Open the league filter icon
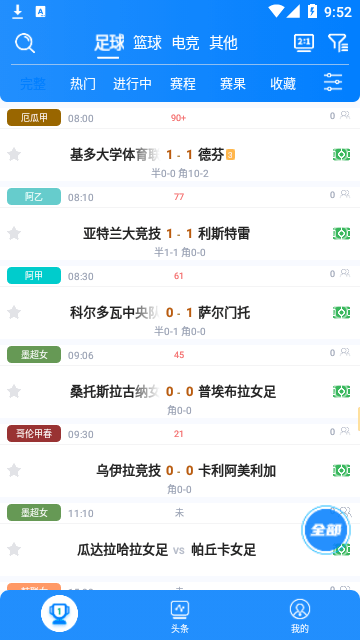Image resolution: width=360 pixels, height=640 pixels. pyautogui.click(x=338, y=43)
